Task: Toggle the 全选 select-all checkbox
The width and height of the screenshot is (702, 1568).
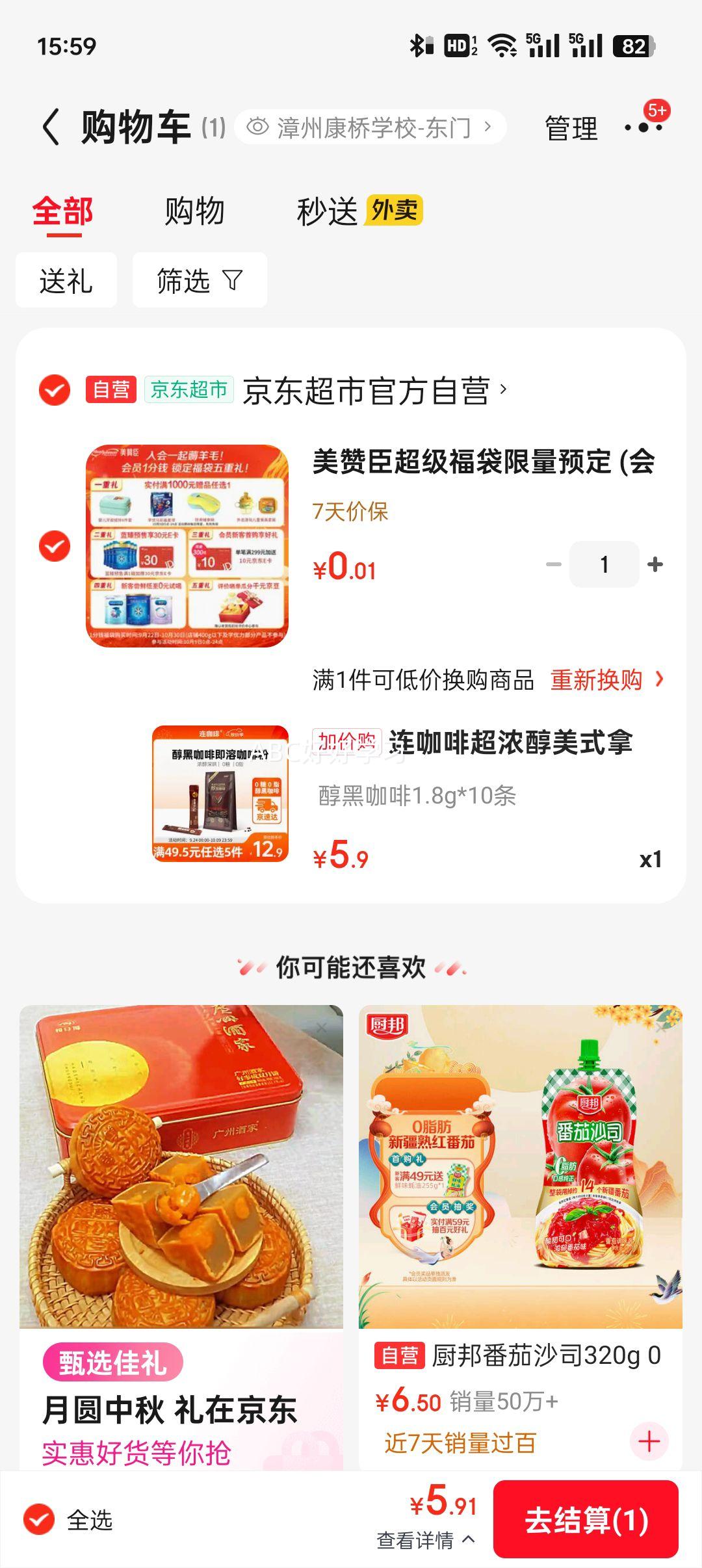Action: 39,1520
